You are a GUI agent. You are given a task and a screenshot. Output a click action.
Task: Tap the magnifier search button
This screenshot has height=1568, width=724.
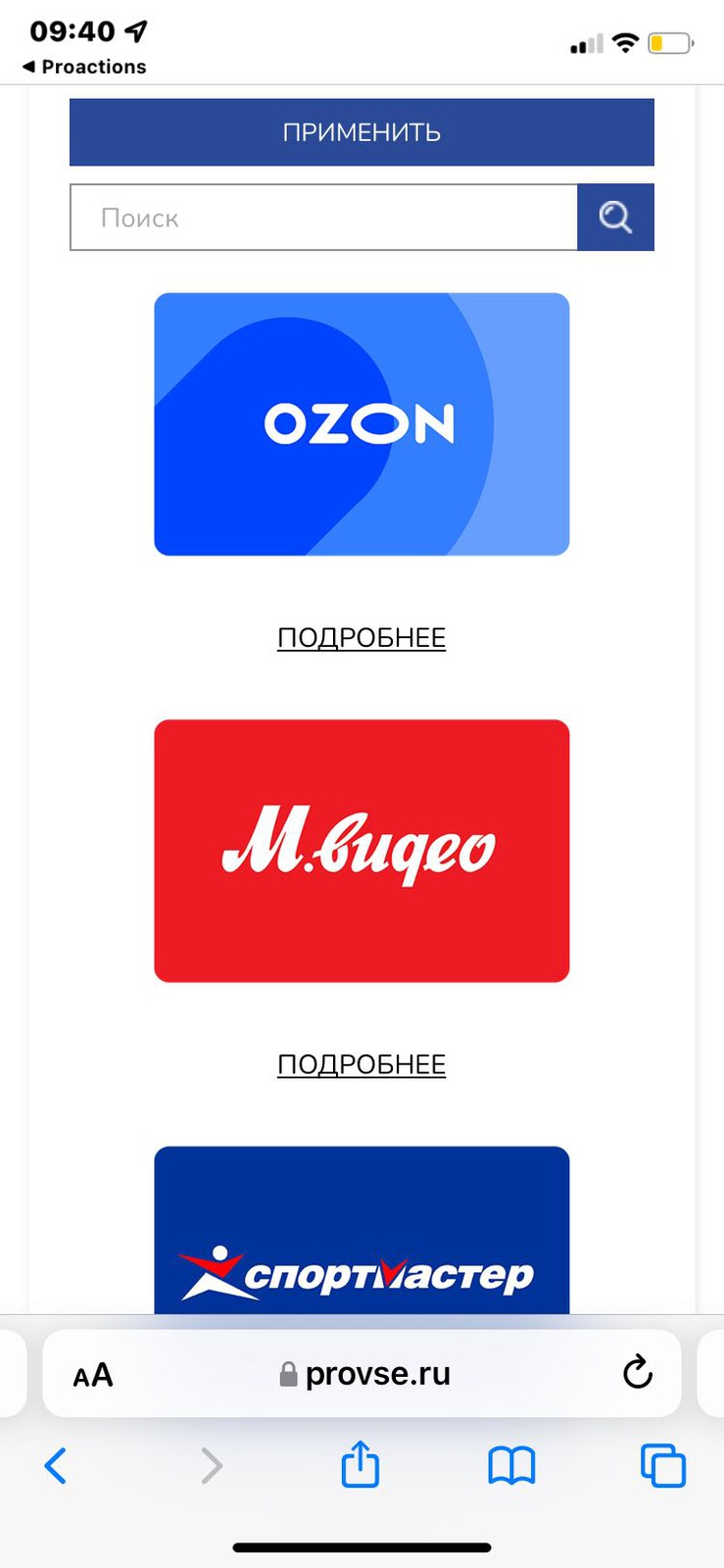[x=615, y=218]
